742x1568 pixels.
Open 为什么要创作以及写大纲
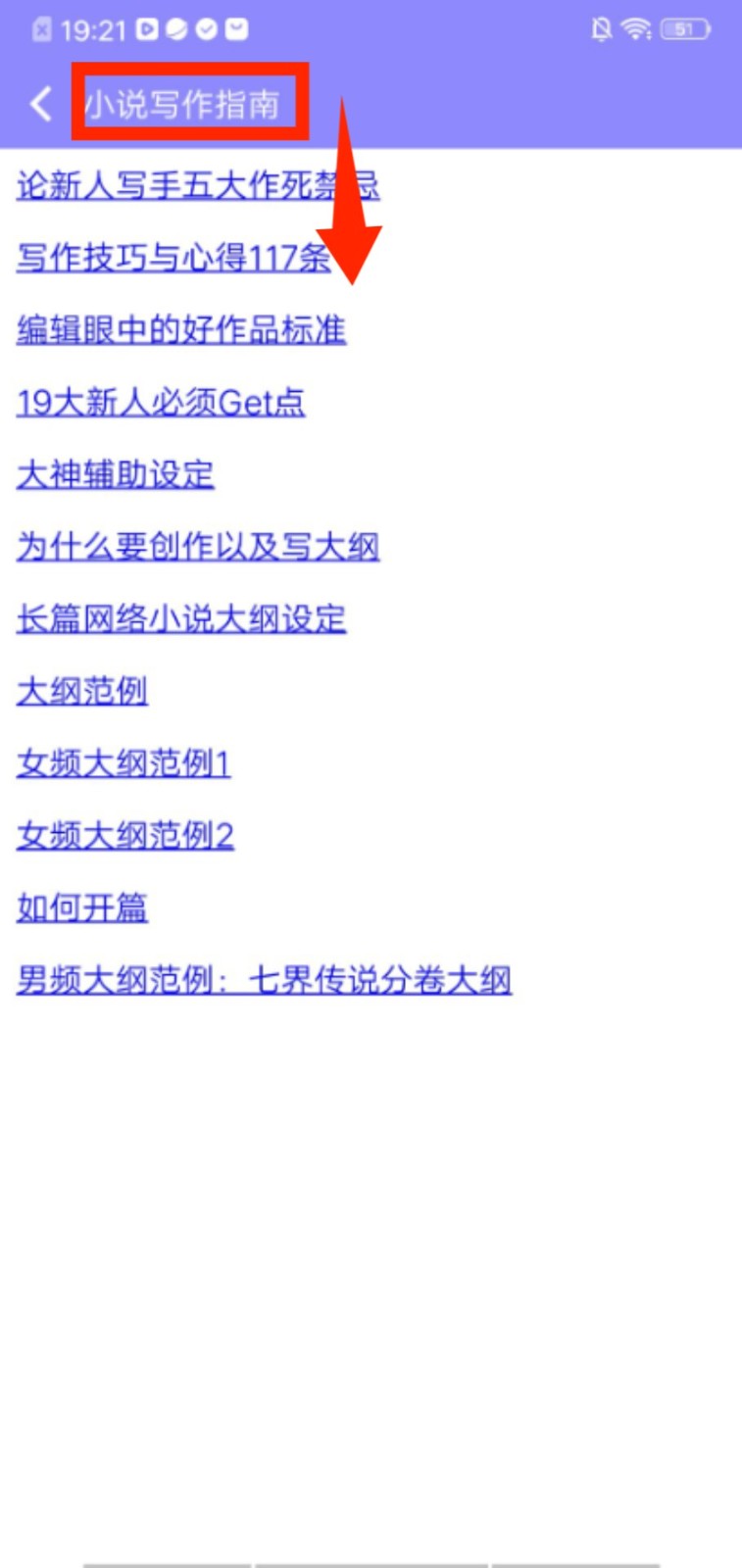click(x=197, y=547)
